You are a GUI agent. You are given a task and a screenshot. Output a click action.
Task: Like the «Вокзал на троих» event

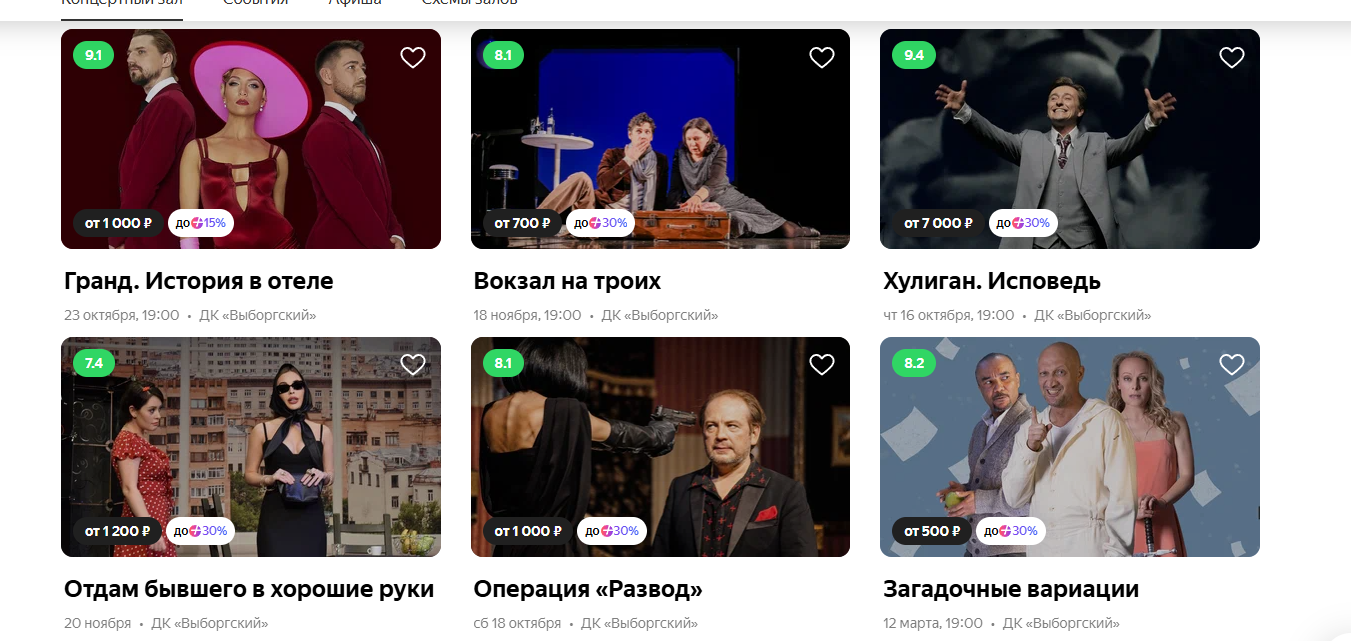(822, 58)
